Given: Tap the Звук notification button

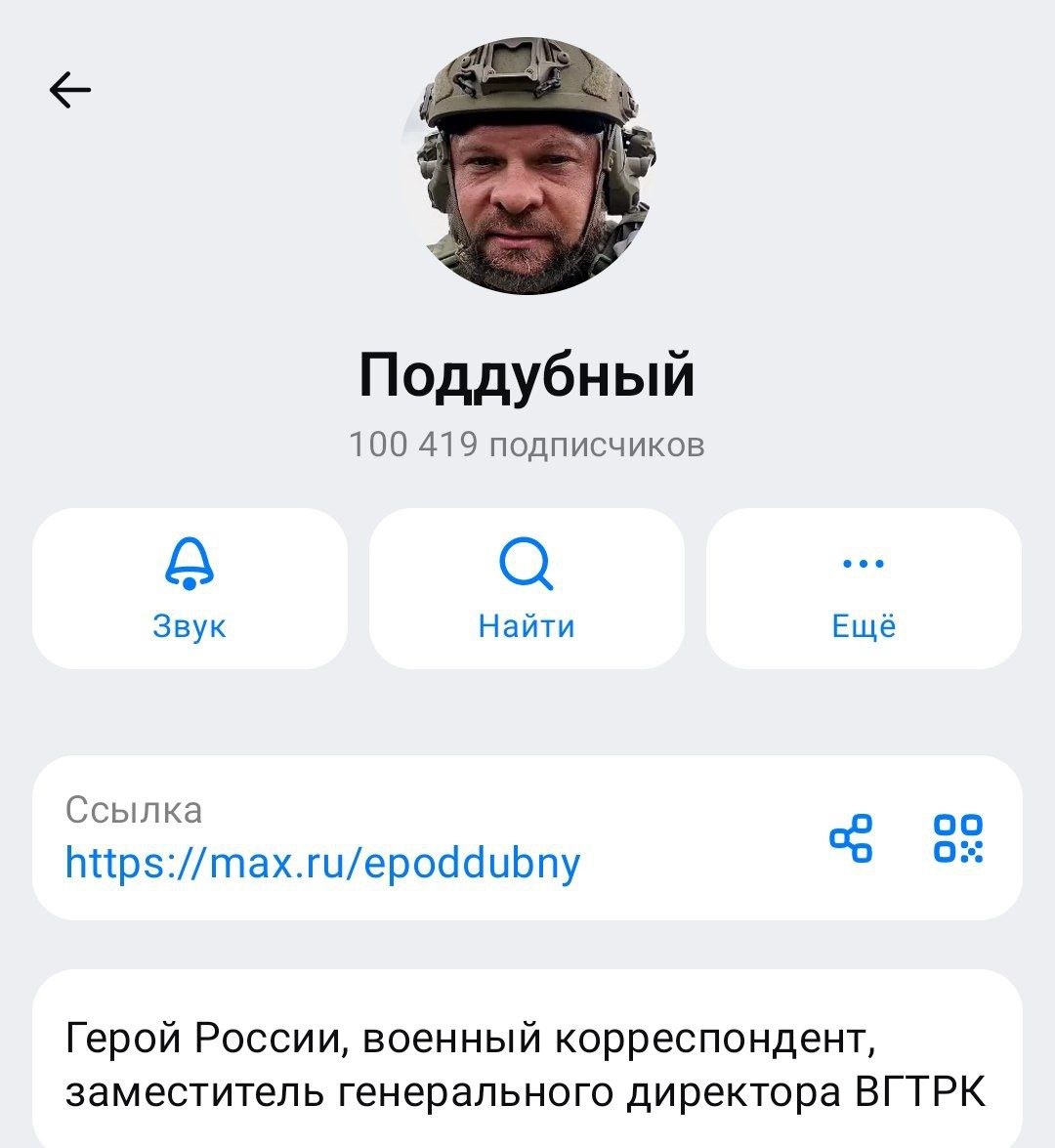Looking at the screenshot, I should click(190, 588).
